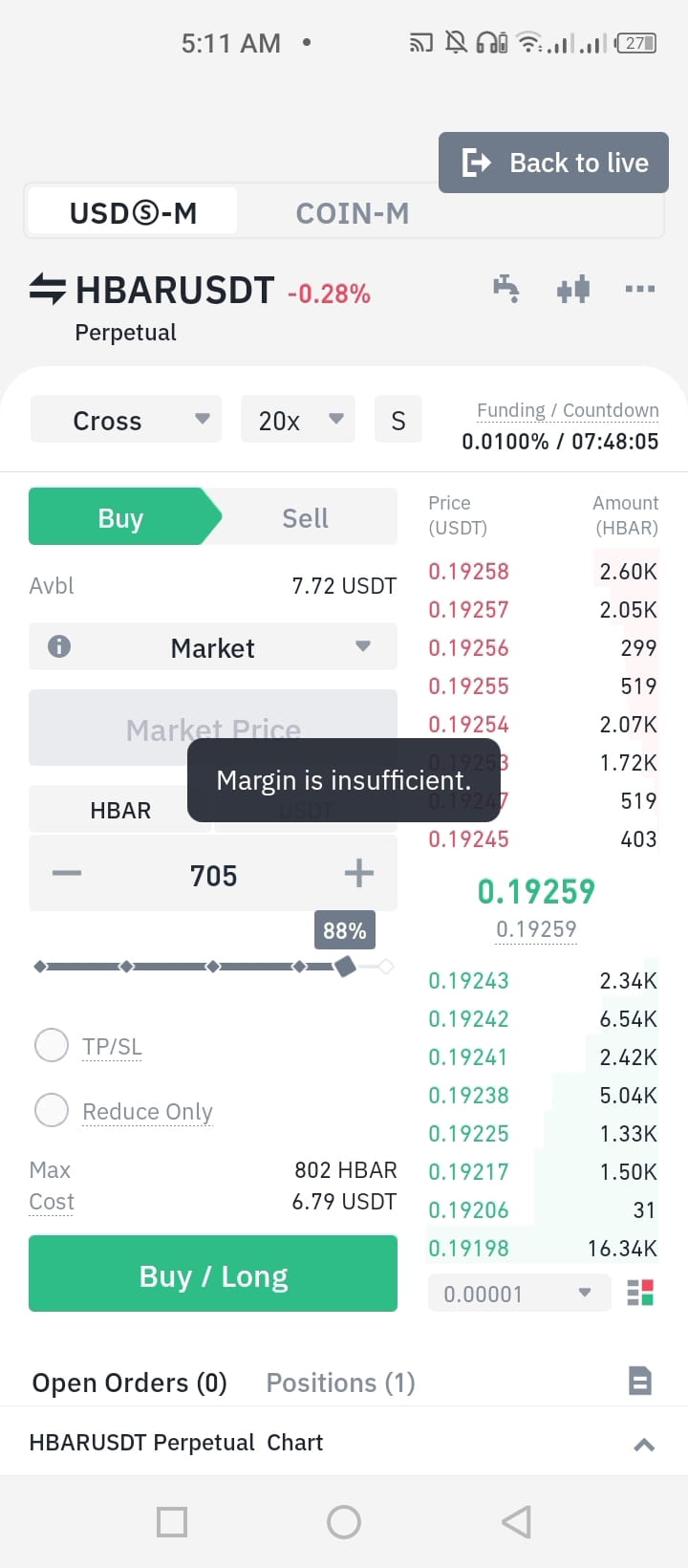Open the Funding / Countdown link
This screenshot has height=1568, width=688.
pyautogui.click(x=567, y=409)
